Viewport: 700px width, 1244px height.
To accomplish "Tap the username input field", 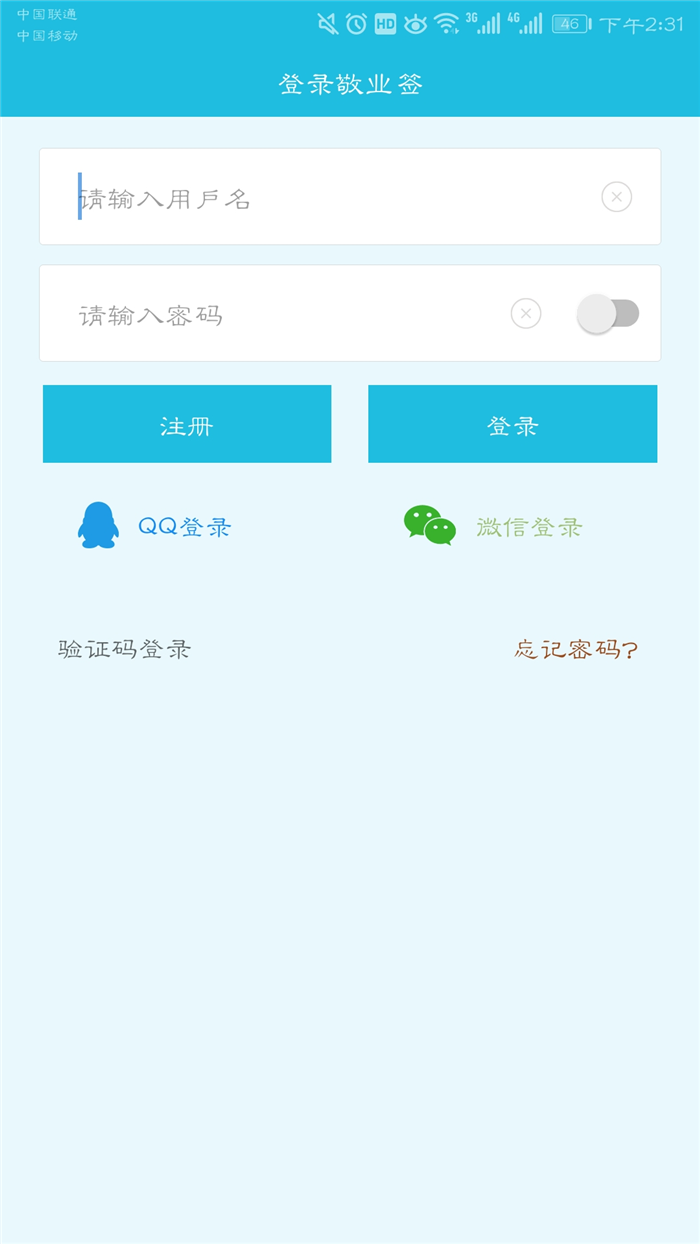I will [x=330, y=197].
